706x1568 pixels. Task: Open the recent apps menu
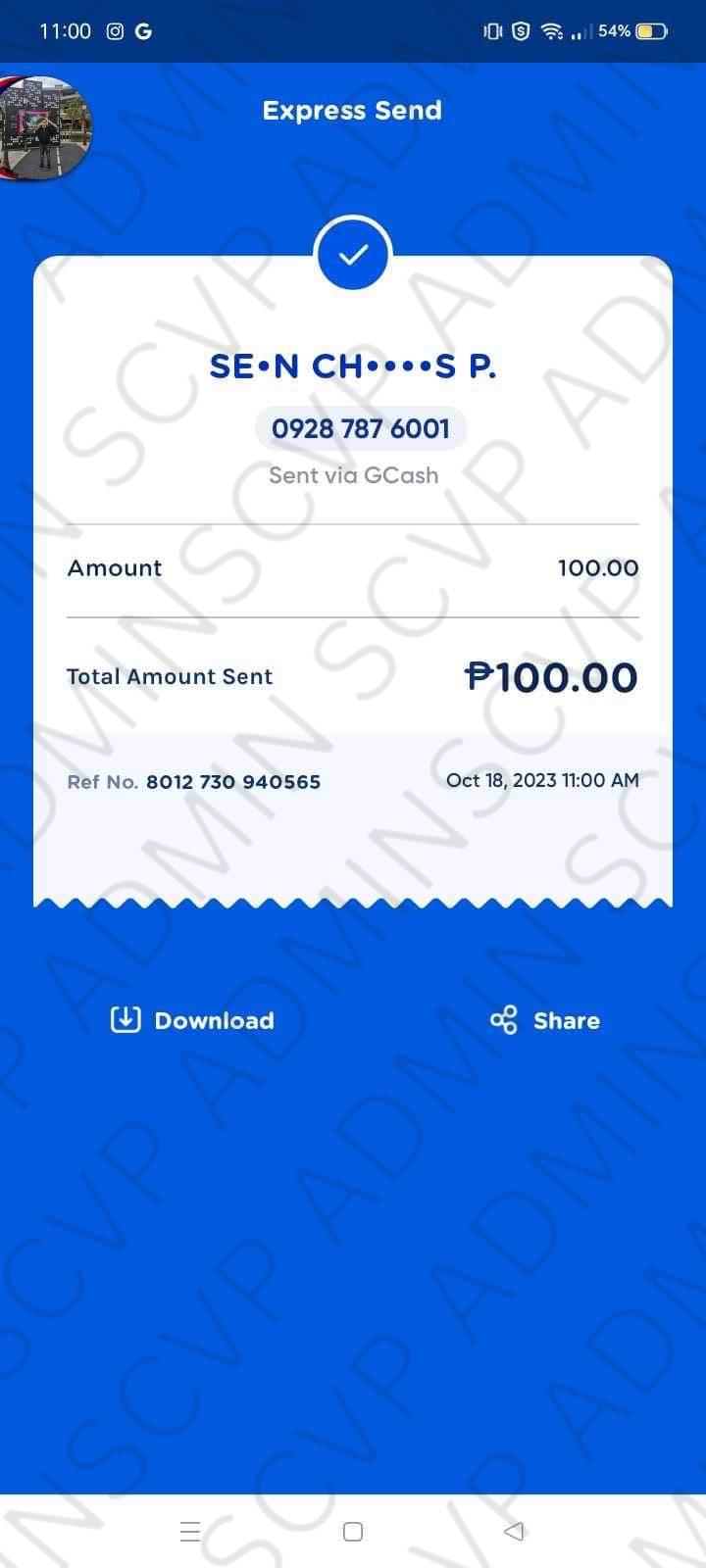(190, 1531)
